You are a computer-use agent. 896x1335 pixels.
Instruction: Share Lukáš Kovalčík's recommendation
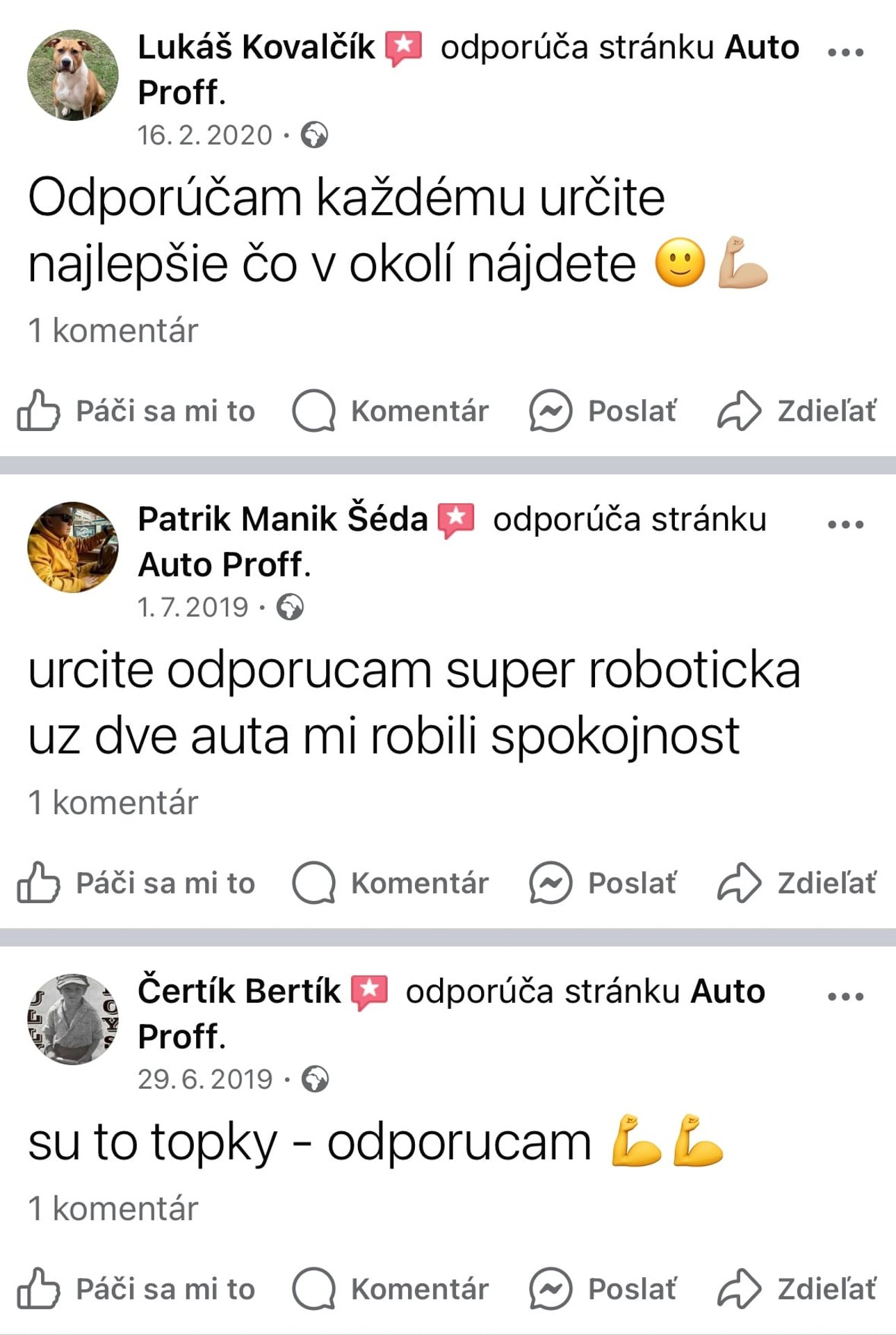coord(797,411)
